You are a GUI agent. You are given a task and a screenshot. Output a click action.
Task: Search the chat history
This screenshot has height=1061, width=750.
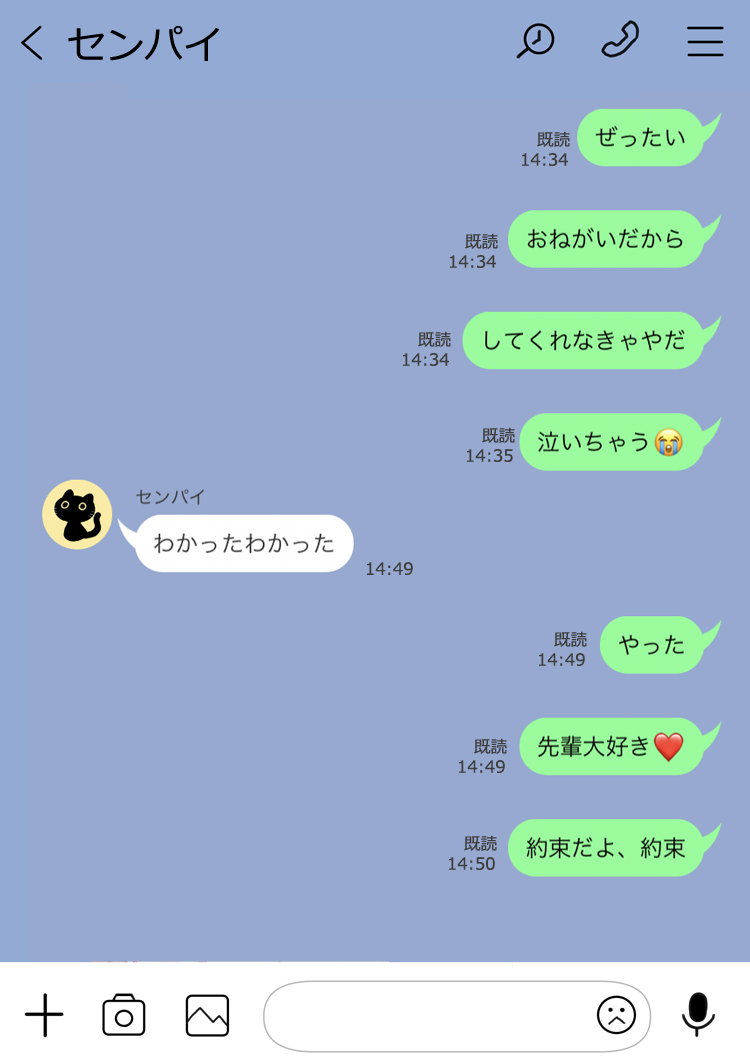point(535,41)
